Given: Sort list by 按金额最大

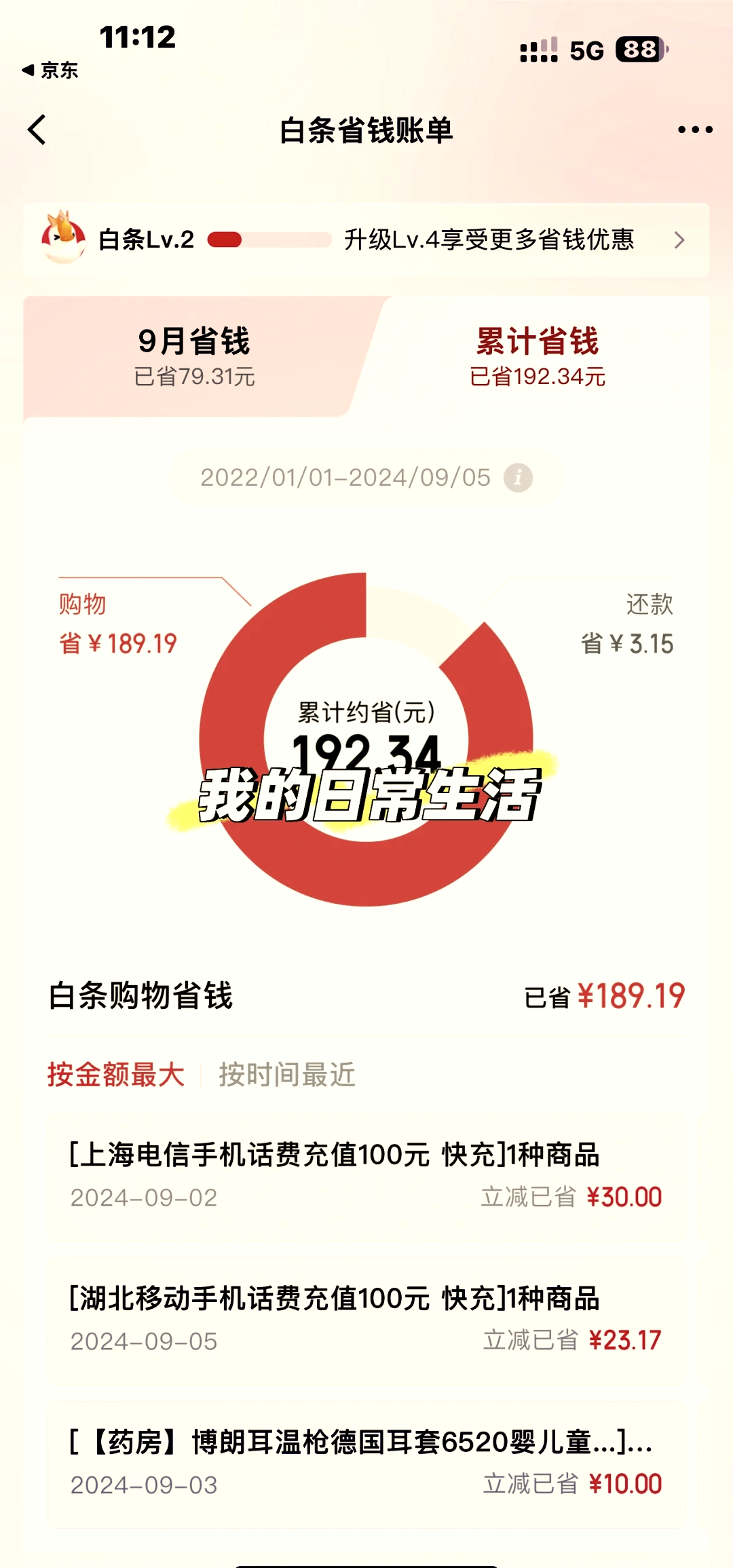Looking at the screenshot, I should click(116, 1075).
